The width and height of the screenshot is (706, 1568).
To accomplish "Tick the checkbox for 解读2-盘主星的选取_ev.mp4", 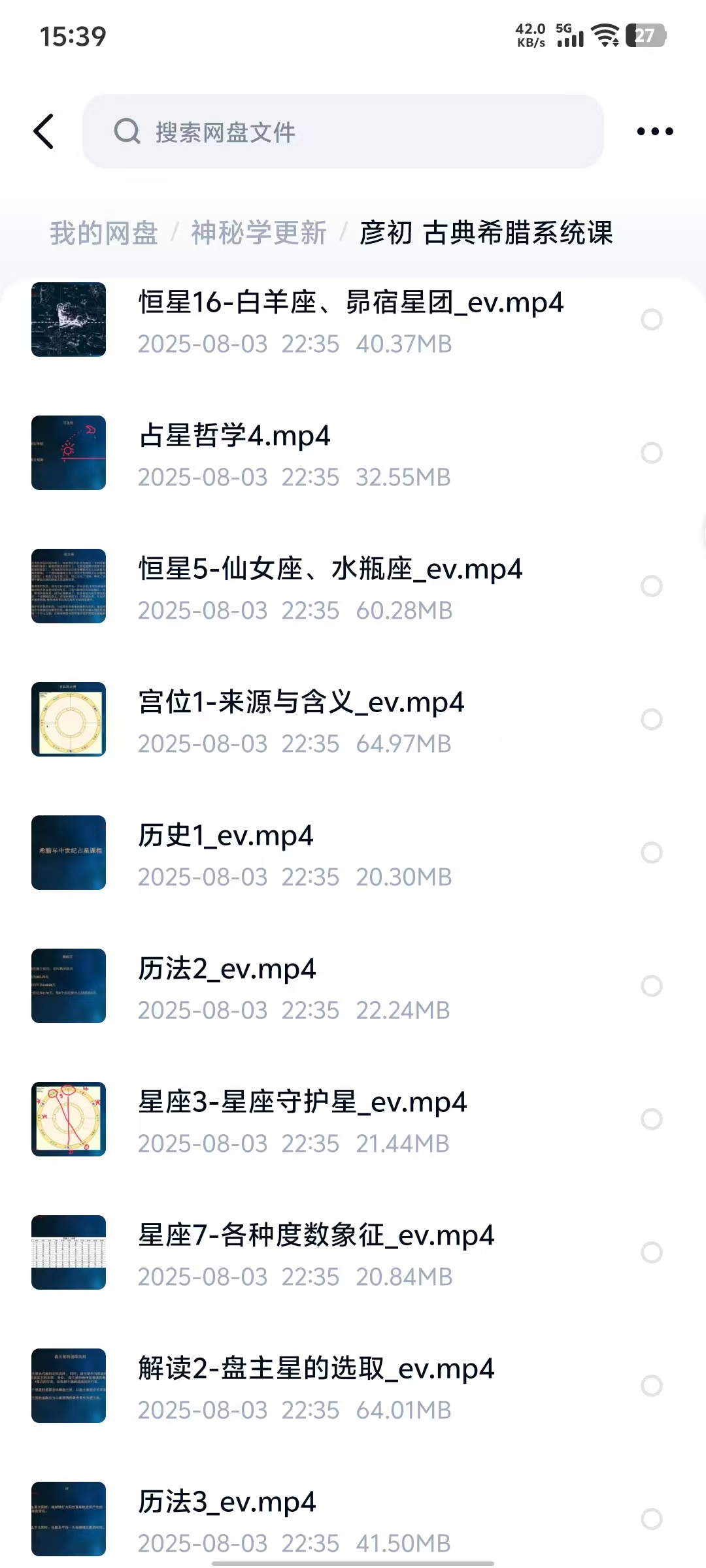I will pyautogui.click(x=651, y=1386).
